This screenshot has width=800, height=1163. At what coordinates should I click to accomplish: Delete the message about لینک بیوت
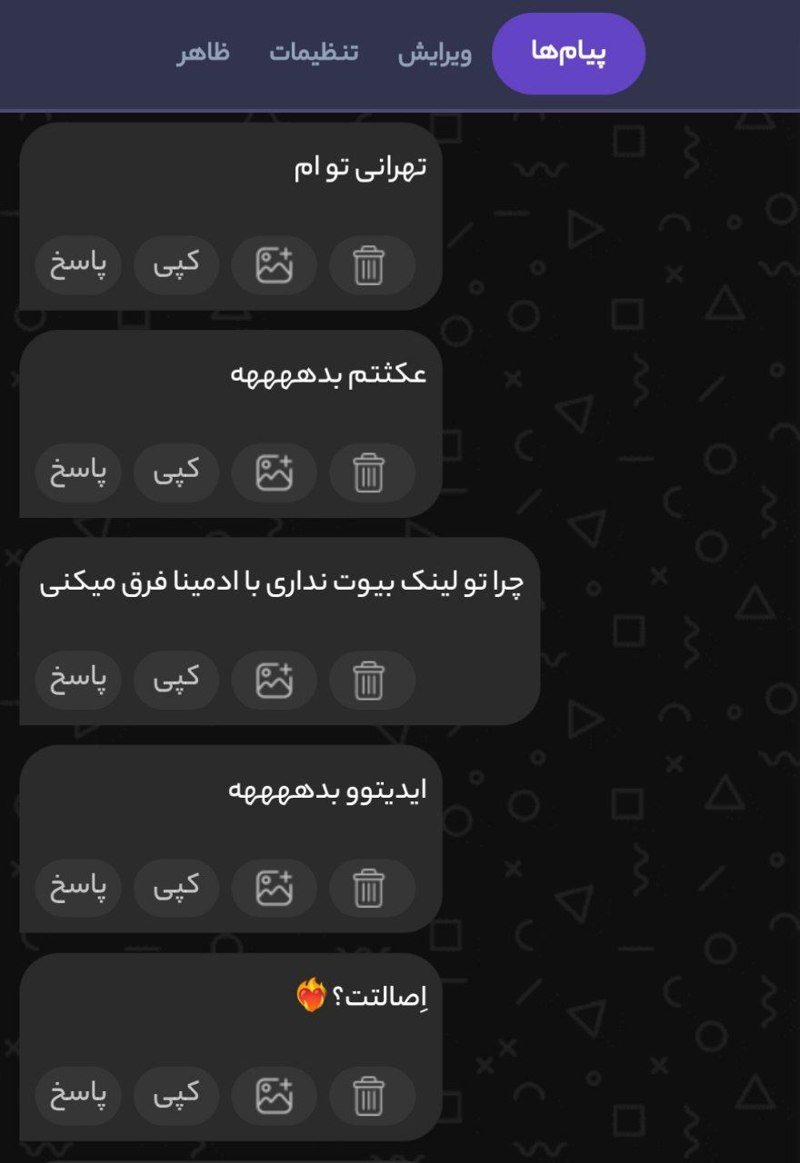[x=370, y=681]
